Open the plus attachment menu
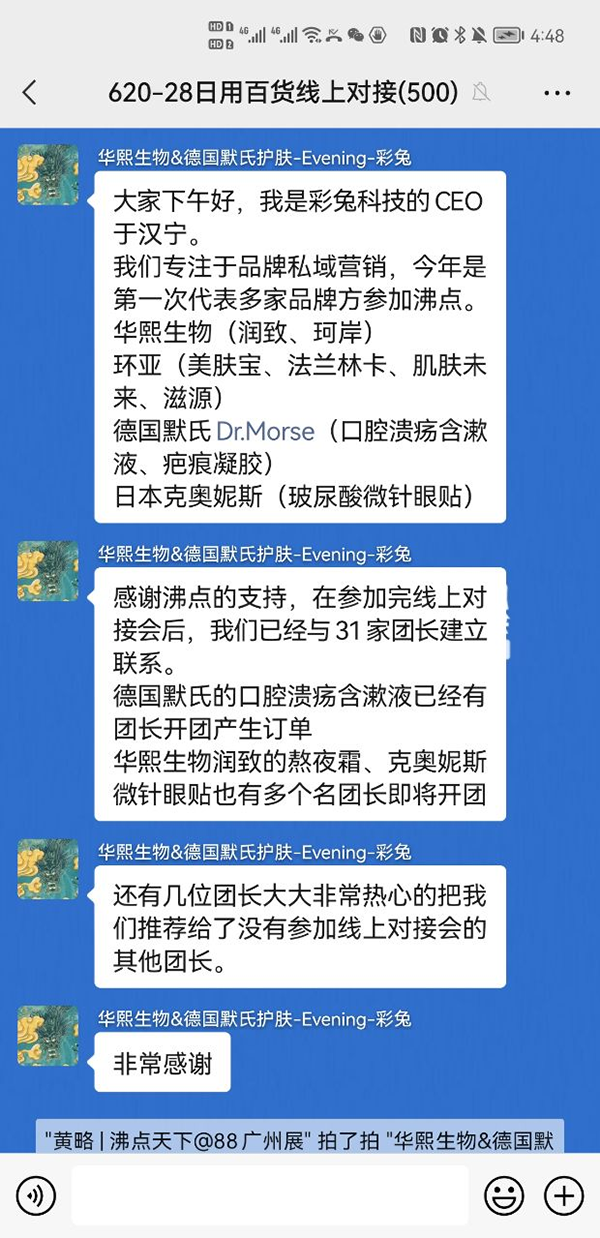This screenshot has width=600, height=1238. click(563, 1195)
